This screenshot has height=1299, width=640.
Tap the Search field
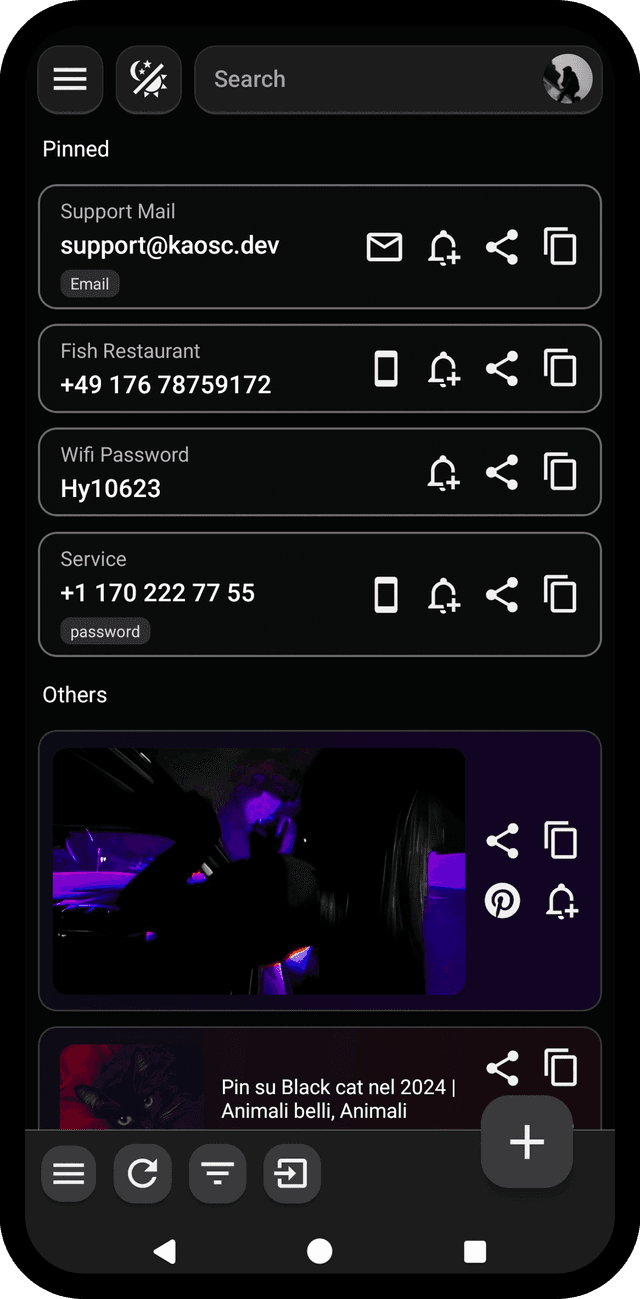click(x=370, y=80)
